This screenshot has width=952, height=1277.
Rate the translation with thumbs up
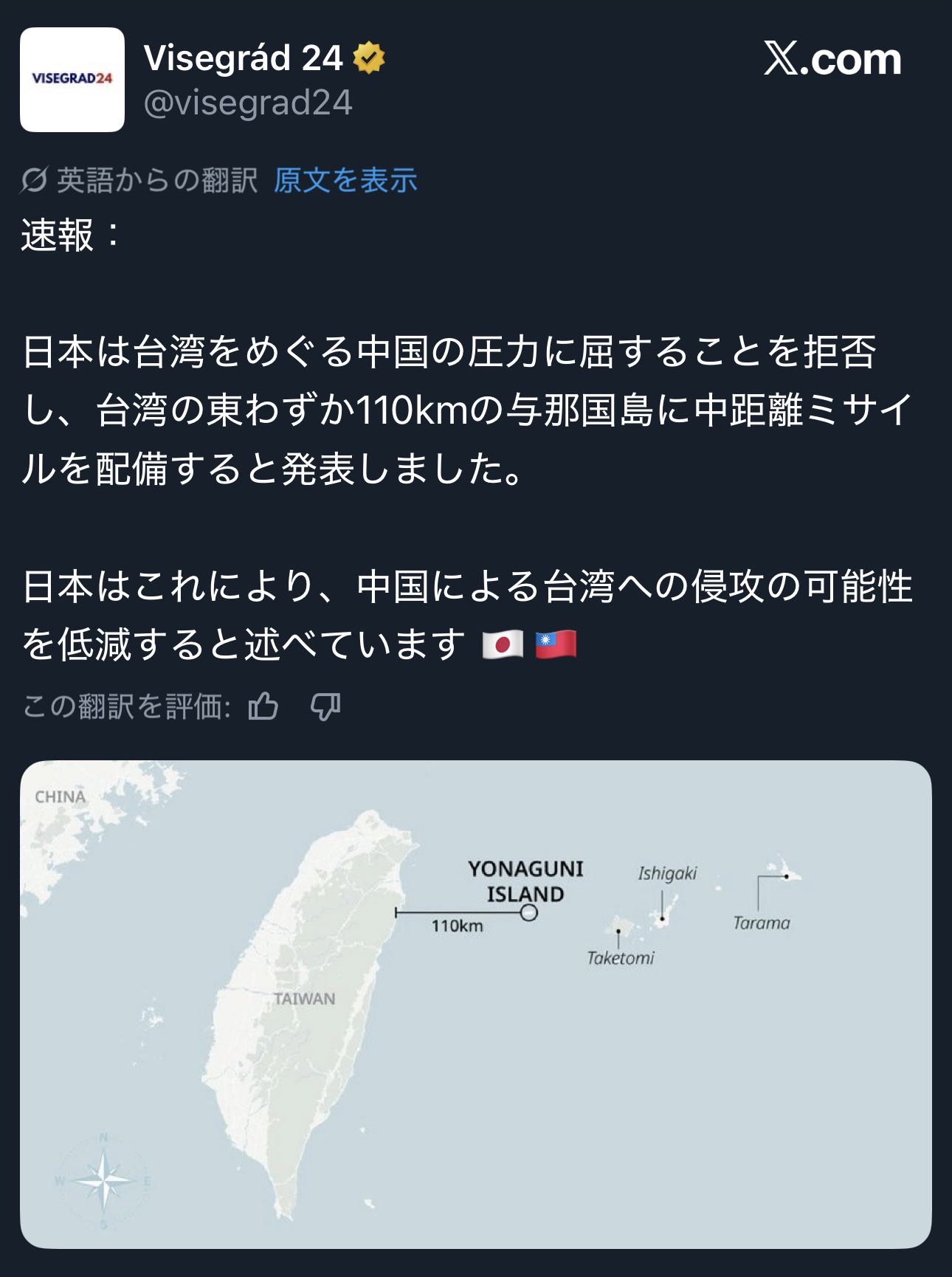[x=263, y=706]
